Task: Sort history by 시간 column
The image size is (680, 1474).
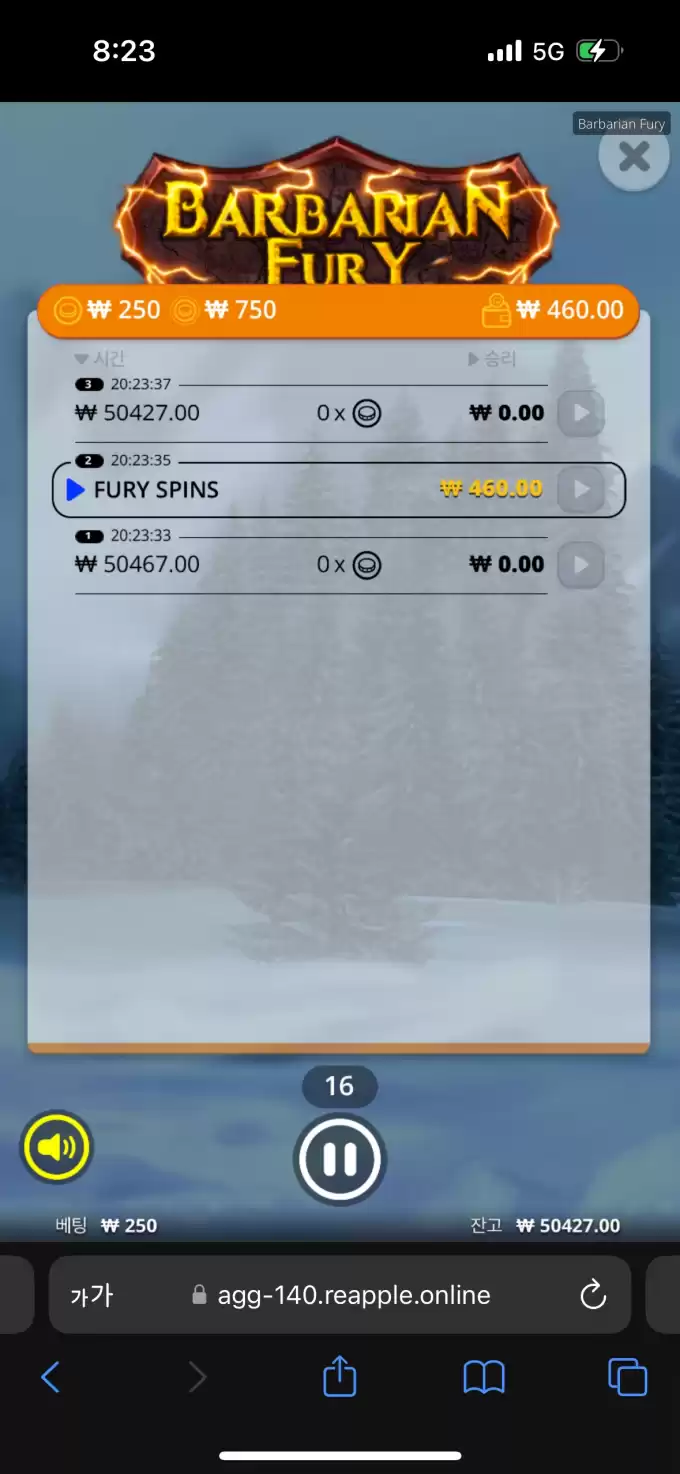Action: click(100, 359)
